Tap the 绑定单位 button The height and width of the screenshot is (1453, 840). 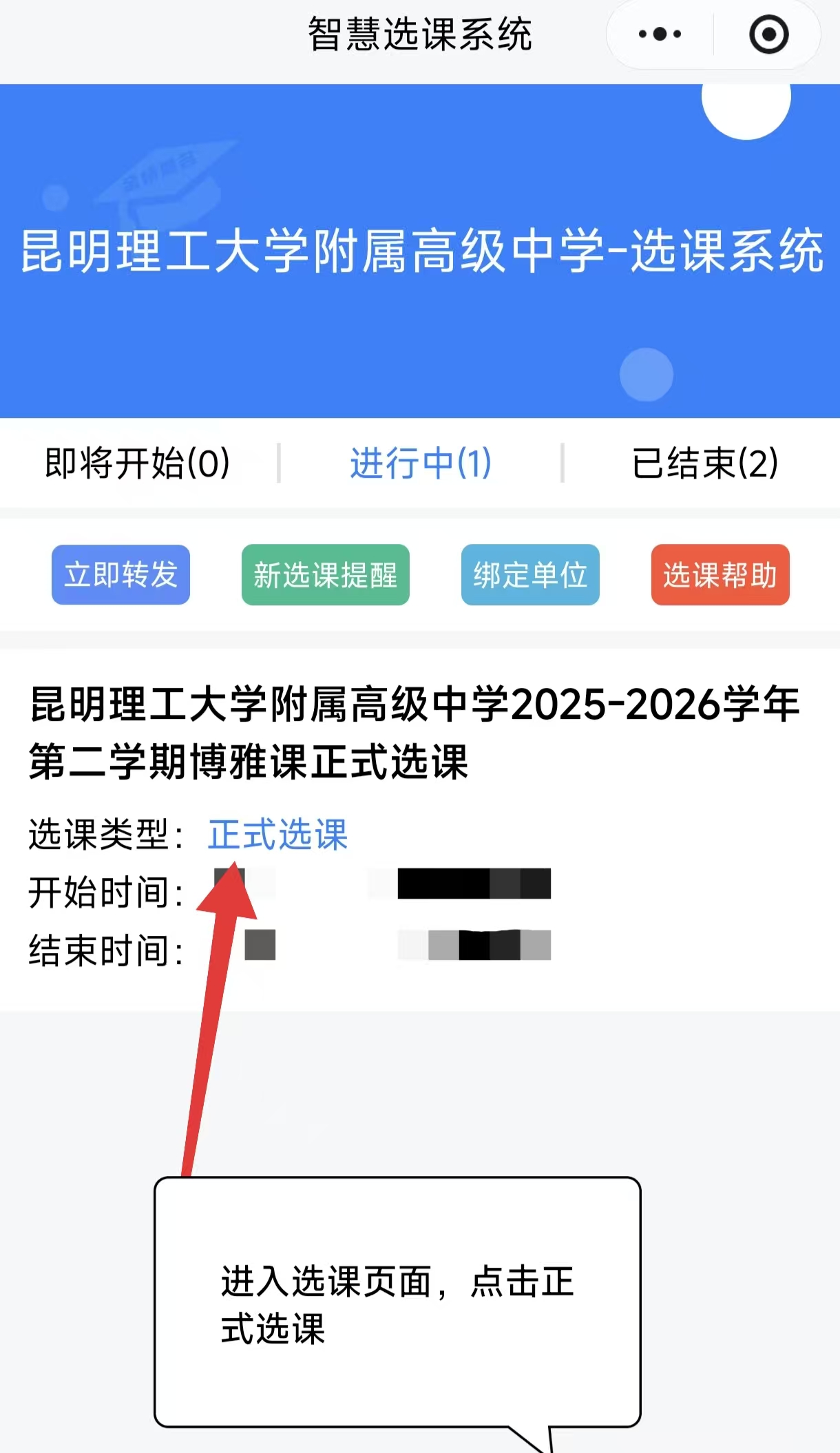pyautogui.click(x=530, y=575)
